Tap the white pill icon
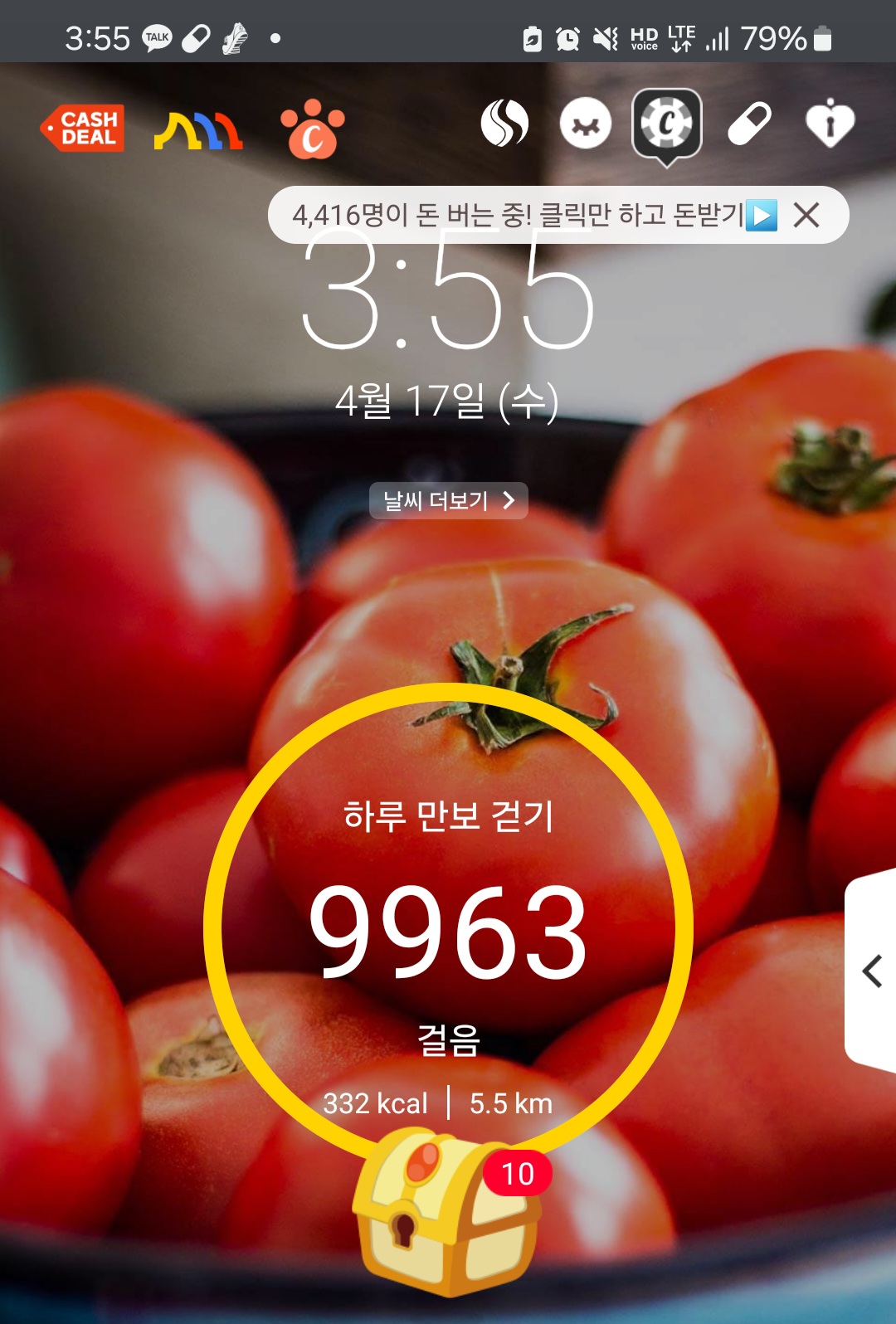The width and height of the screenshot is (896, 1324). [x=749, y=124]
